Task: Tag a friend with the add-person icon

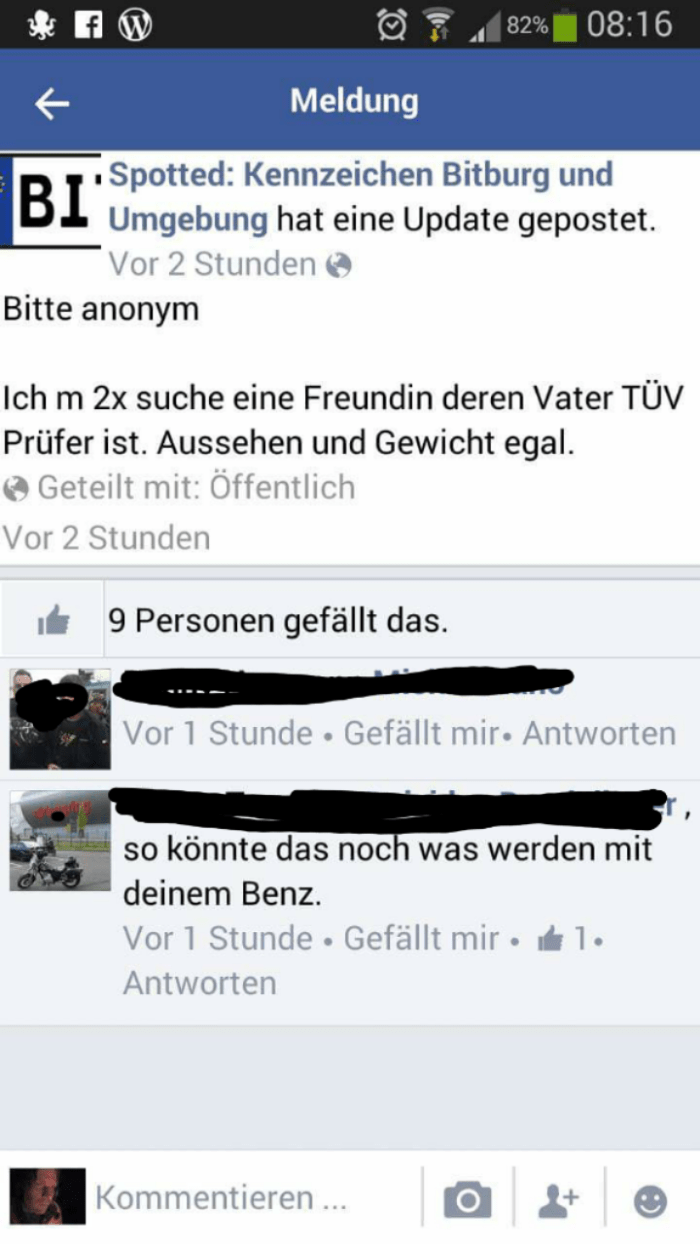Action: click(558, 1198)
